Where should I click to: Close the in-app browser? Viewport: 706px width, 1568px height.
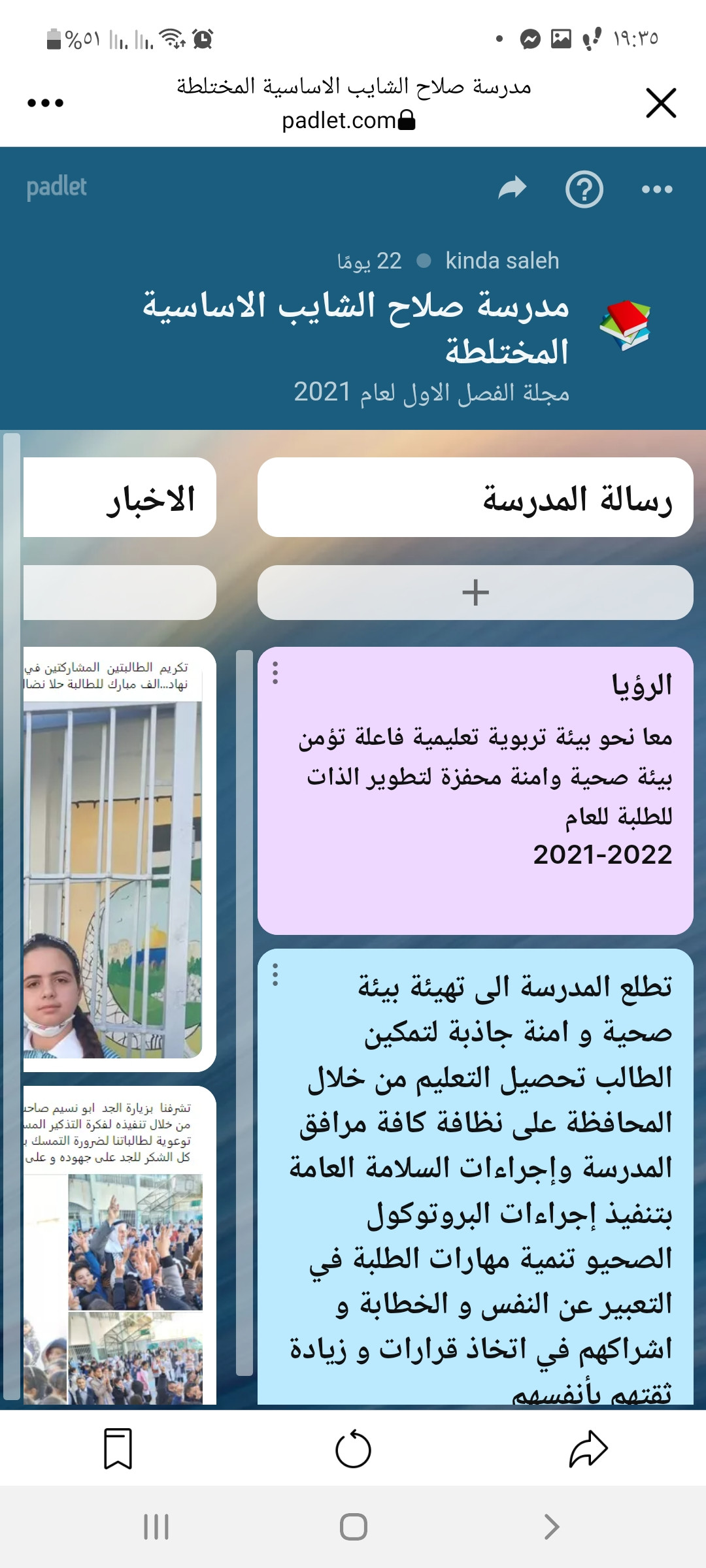660,103
